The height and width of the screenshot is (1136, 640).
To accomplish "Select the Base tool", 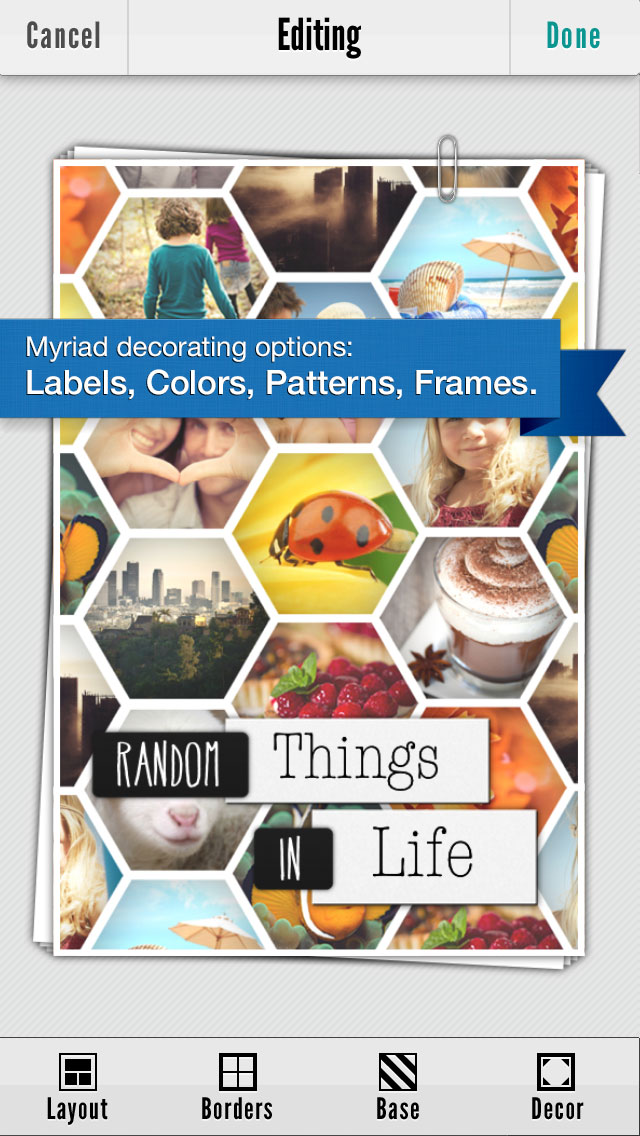I will [398, 1087].
